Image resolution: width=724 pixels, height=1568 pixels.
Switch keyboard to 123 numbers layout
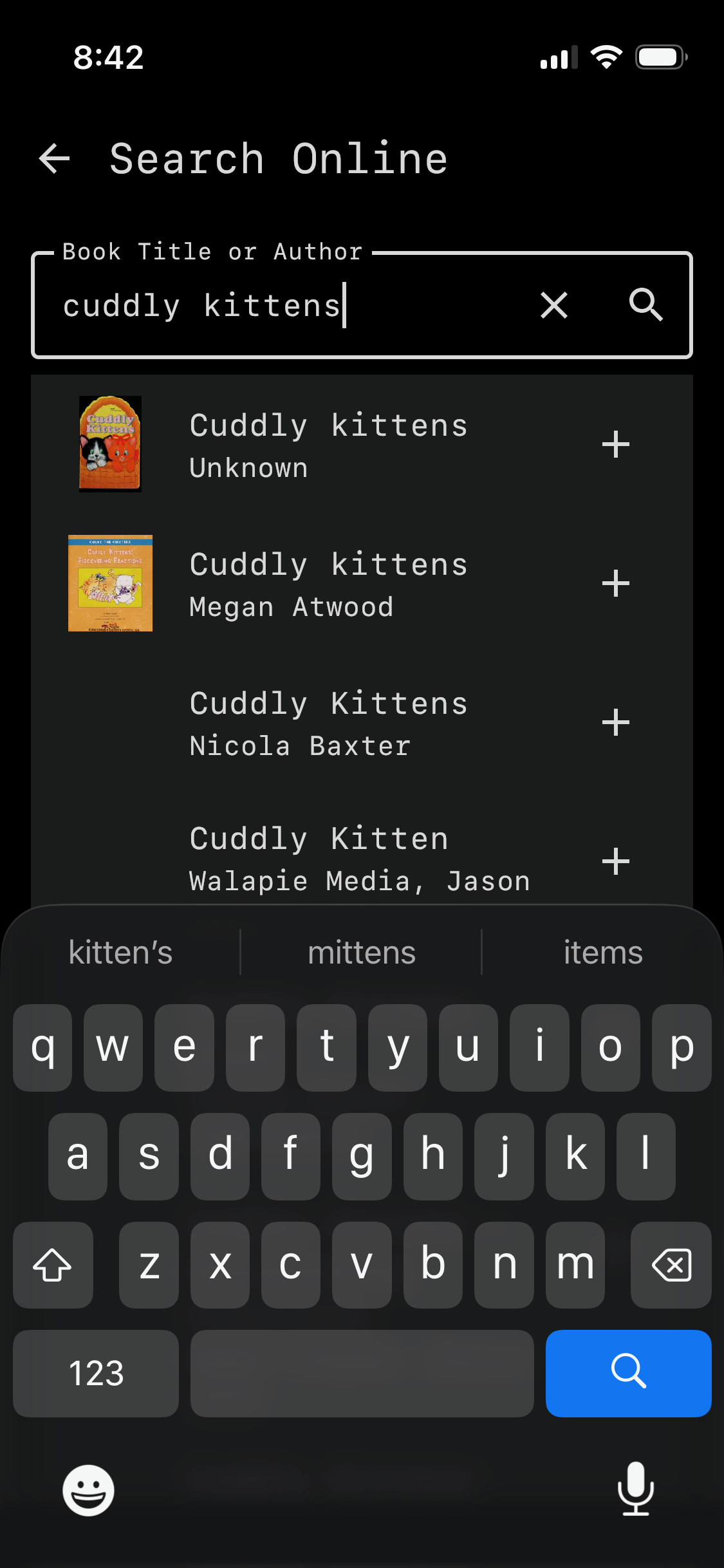point(96,1373)
